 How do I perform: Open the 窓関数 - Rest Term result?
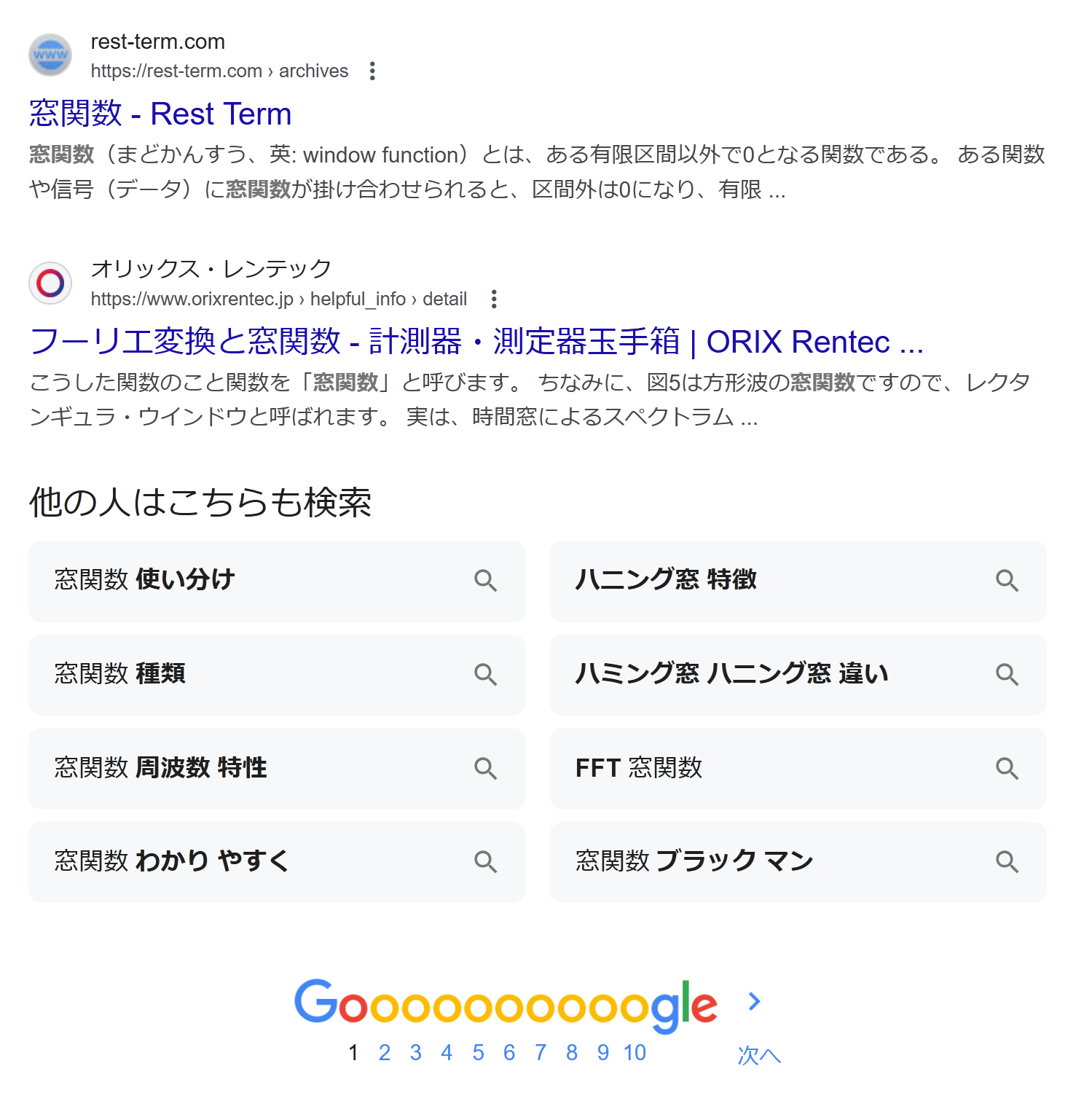coord(160,114)
